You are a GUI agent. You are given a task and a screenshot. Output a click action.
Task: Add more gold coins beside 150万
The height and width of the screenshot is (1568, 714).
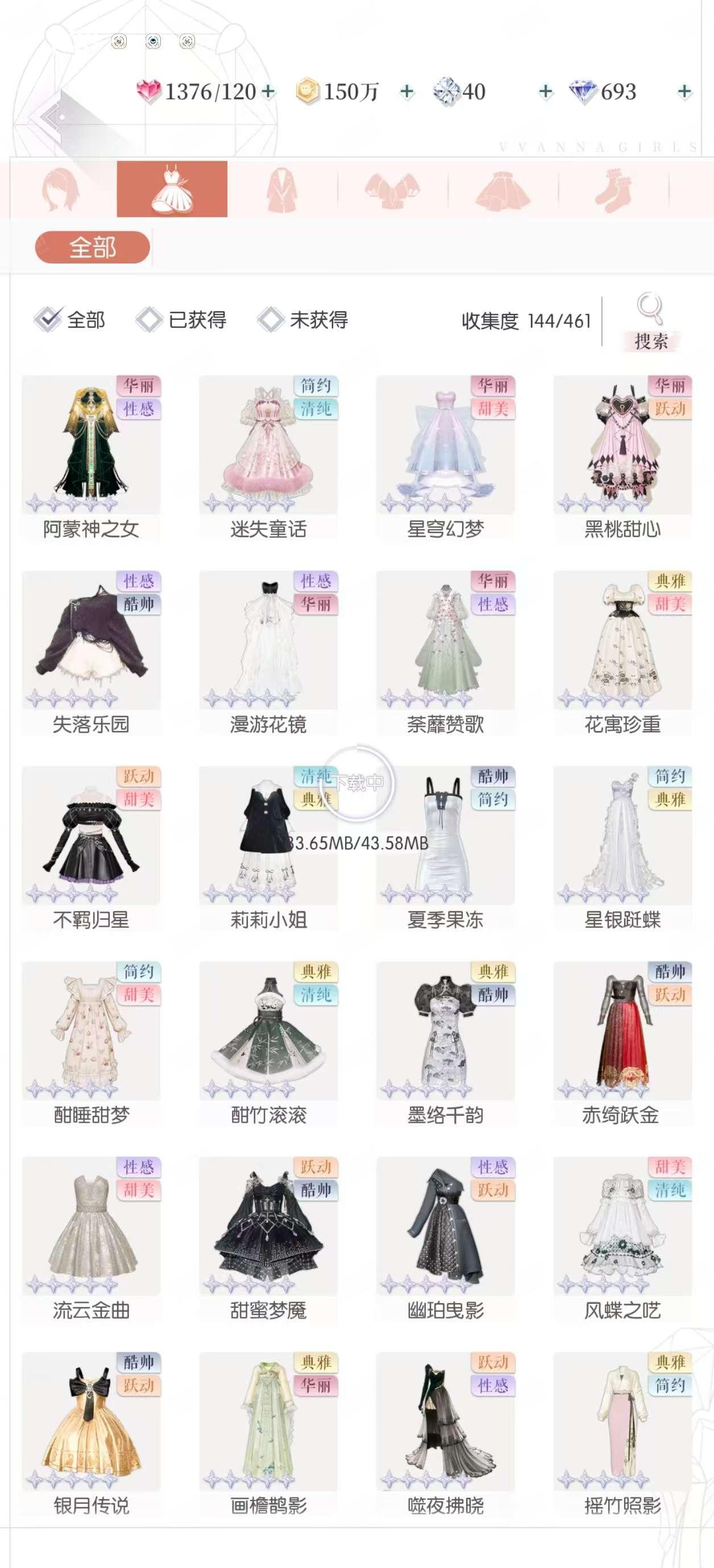pos(407,92)
